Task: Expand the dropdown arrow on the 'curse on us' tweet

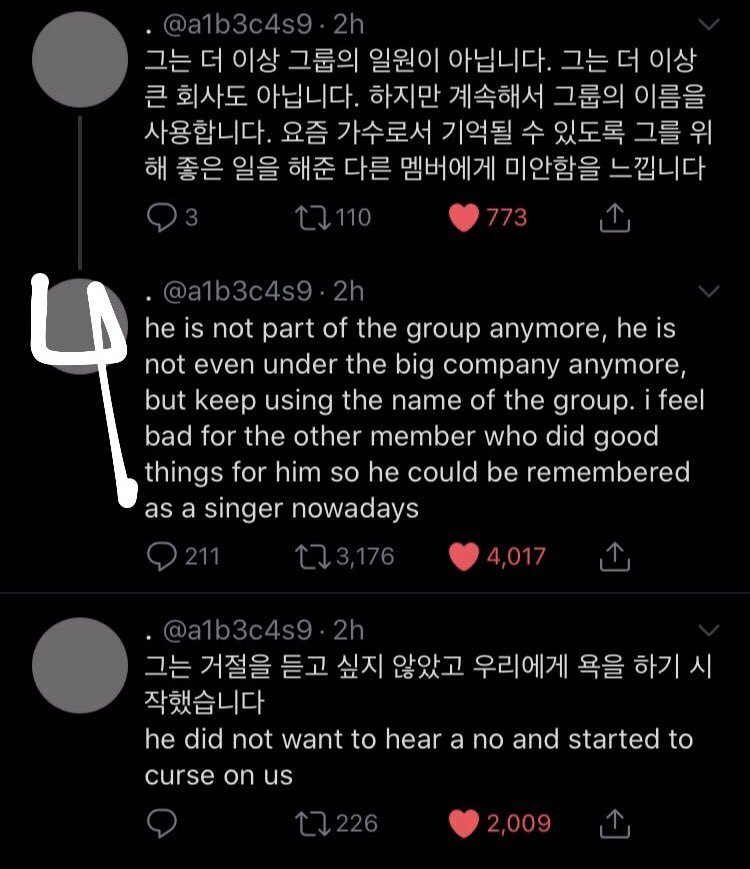Action: 708,630
